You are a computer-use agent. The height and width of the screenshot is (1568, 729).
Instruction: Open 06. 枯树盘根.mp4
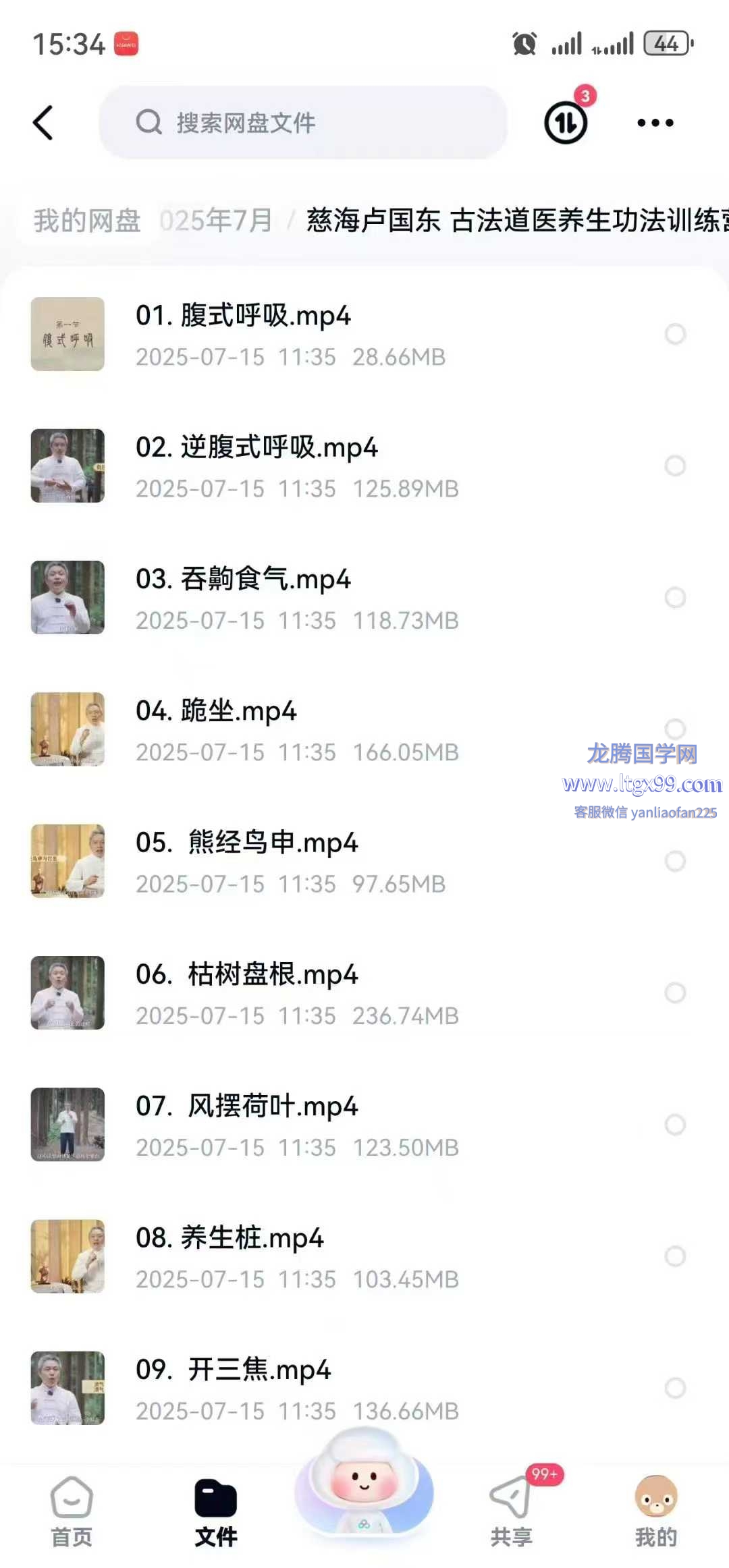(246, 974)
